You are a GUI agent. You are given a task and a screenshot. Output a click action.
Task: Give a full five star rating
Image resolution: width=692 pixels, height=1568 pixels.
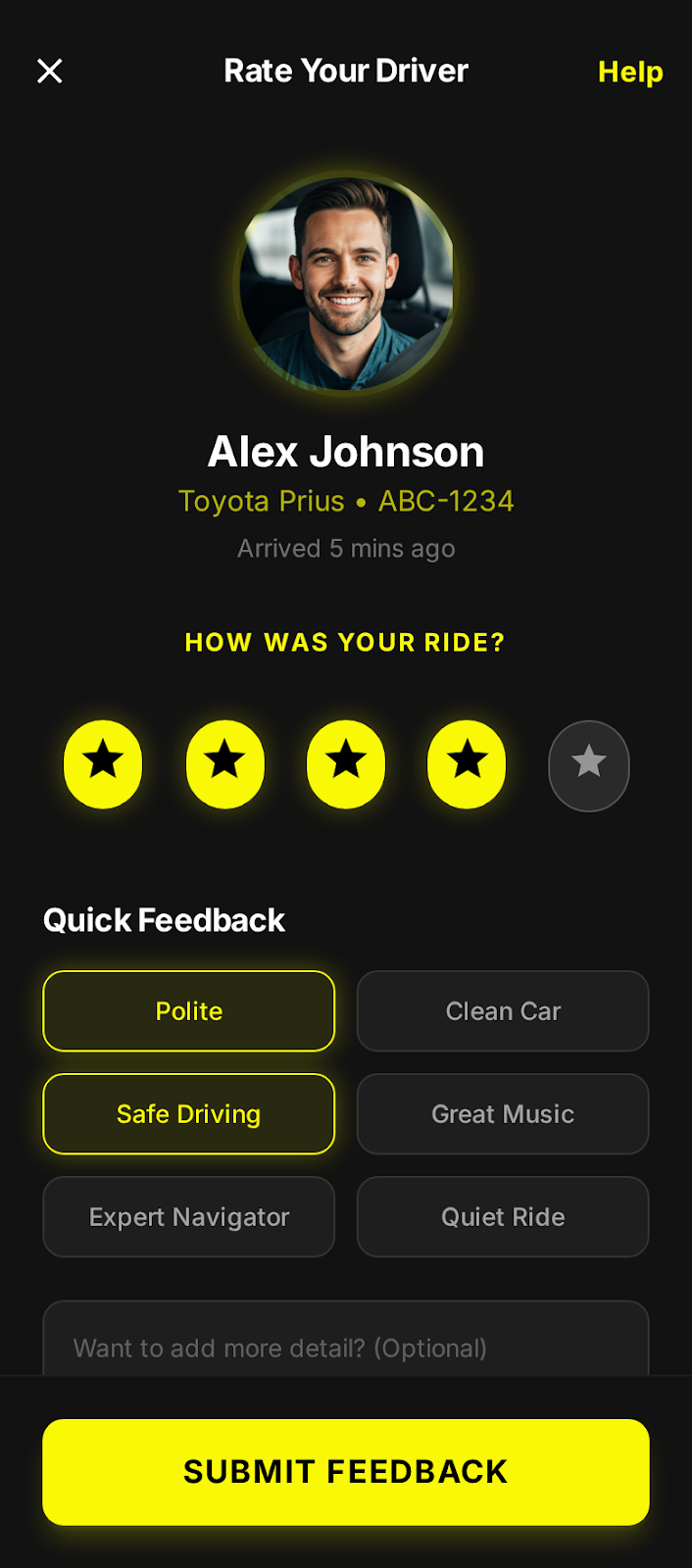[x=588, y=765]
